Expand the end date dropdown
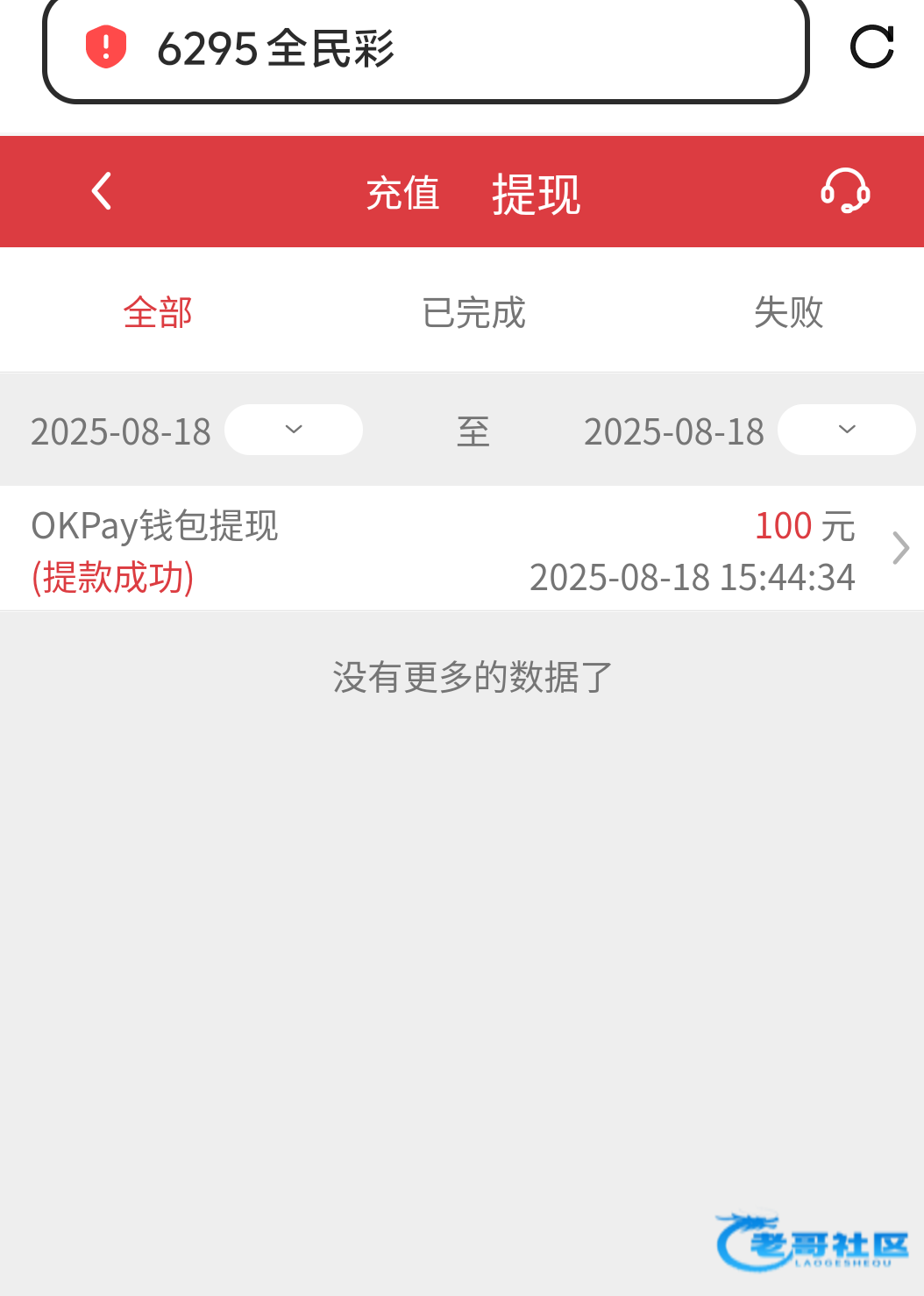 (847, 430)
